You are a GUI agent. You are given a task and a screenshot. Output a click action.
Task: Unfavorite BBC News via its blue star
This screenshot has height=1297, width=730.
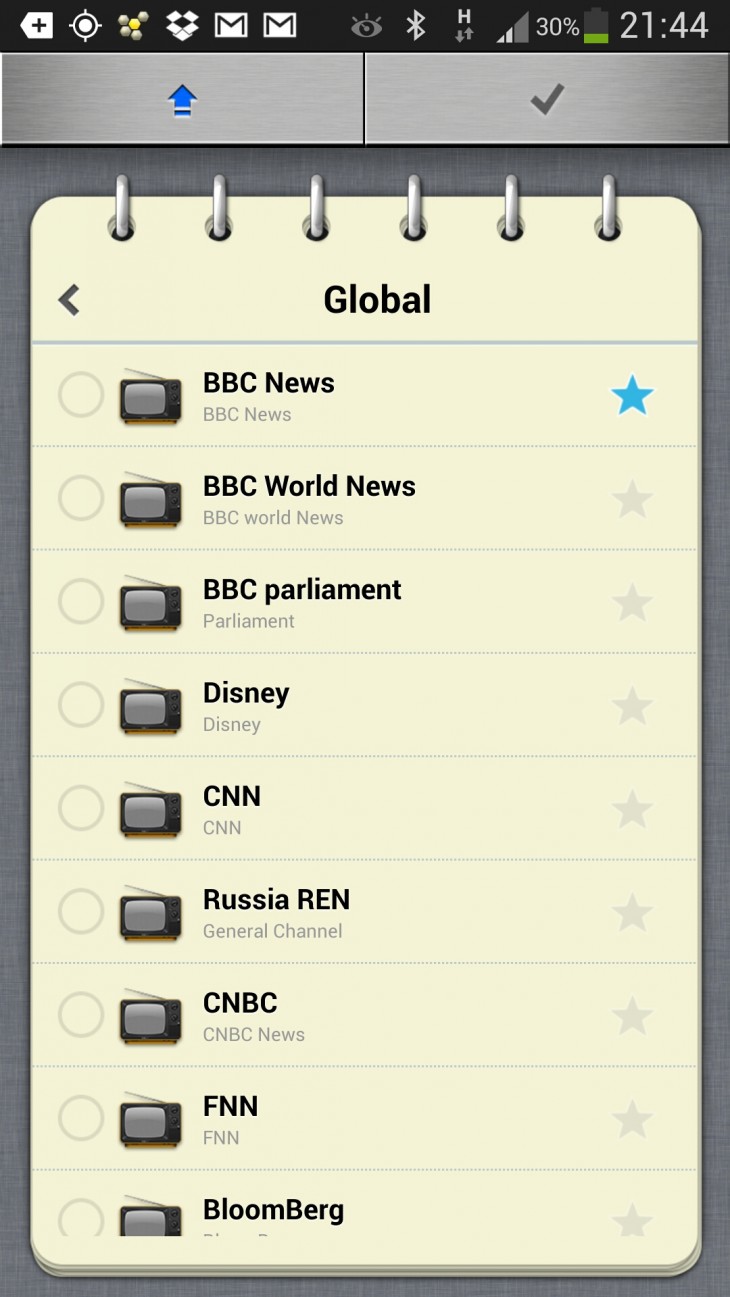pyautogui.click(x=632, y=396)
